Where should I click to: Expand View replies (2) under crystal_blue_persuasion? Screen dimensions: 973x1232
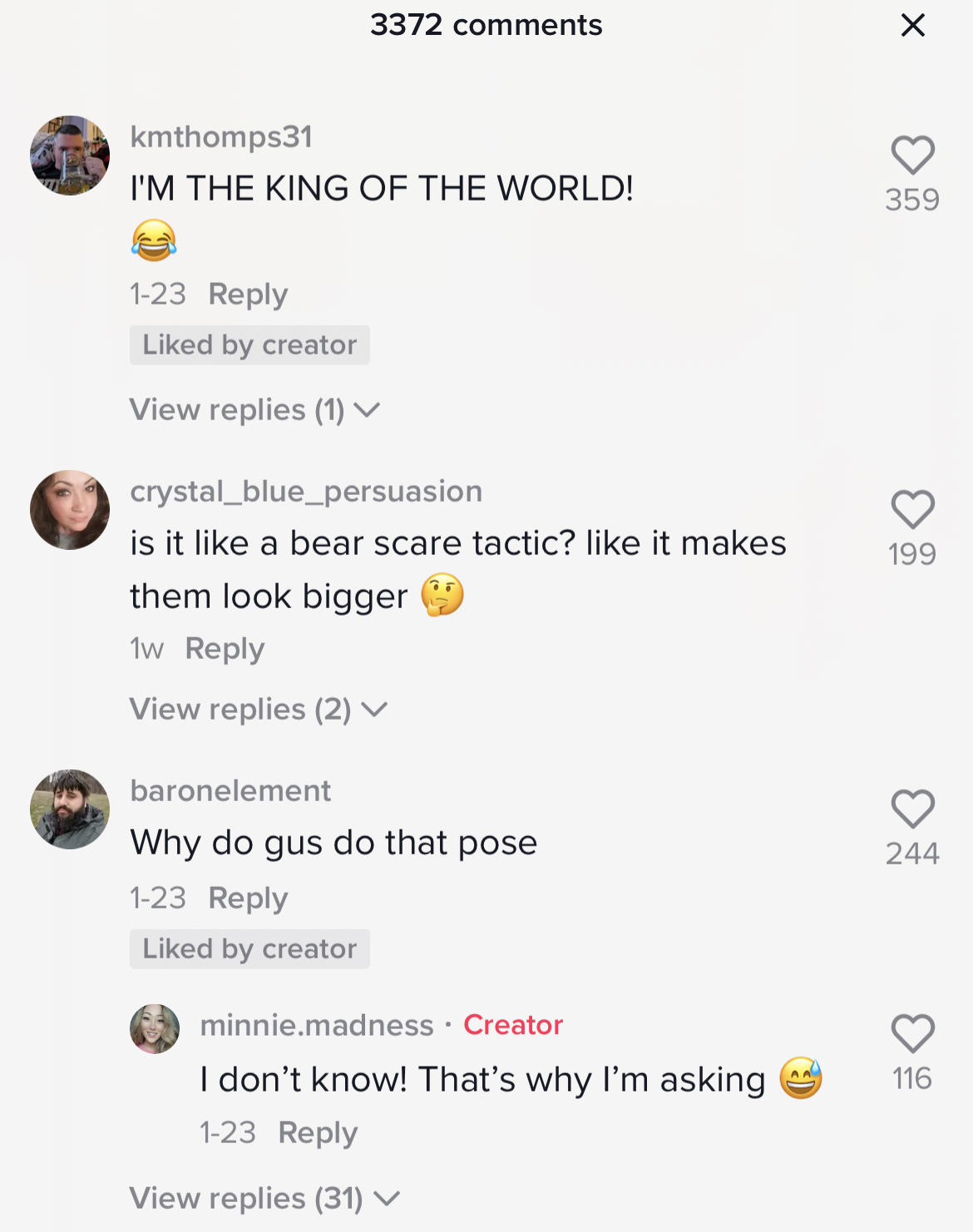(x=258, y=710)
